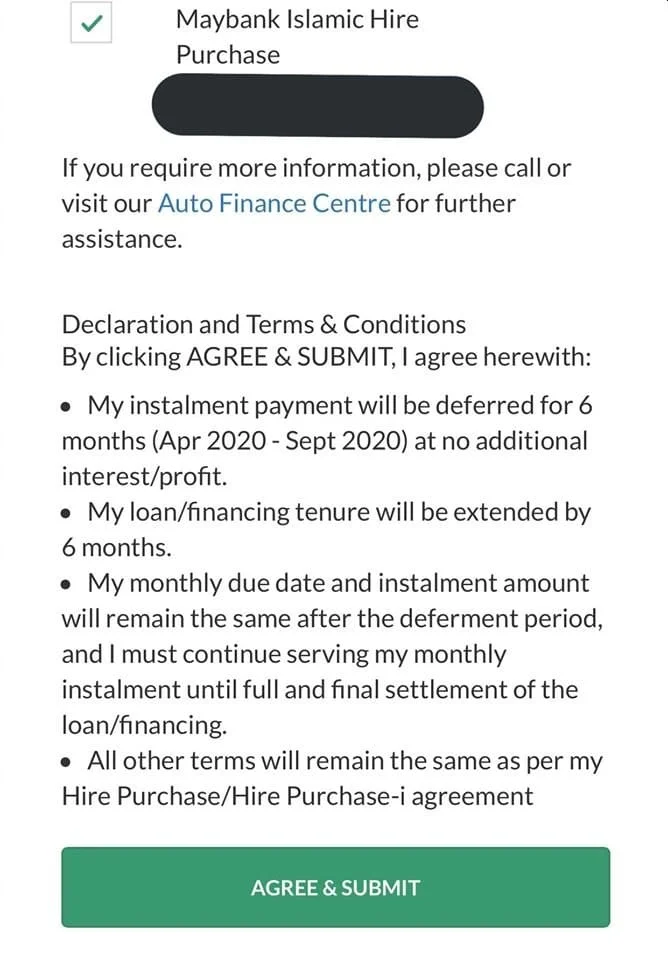Tap the AGREE & SUBMIT button
Image resolution: width=668 pixels, height=960 pixels.
[x=336, y=887]
